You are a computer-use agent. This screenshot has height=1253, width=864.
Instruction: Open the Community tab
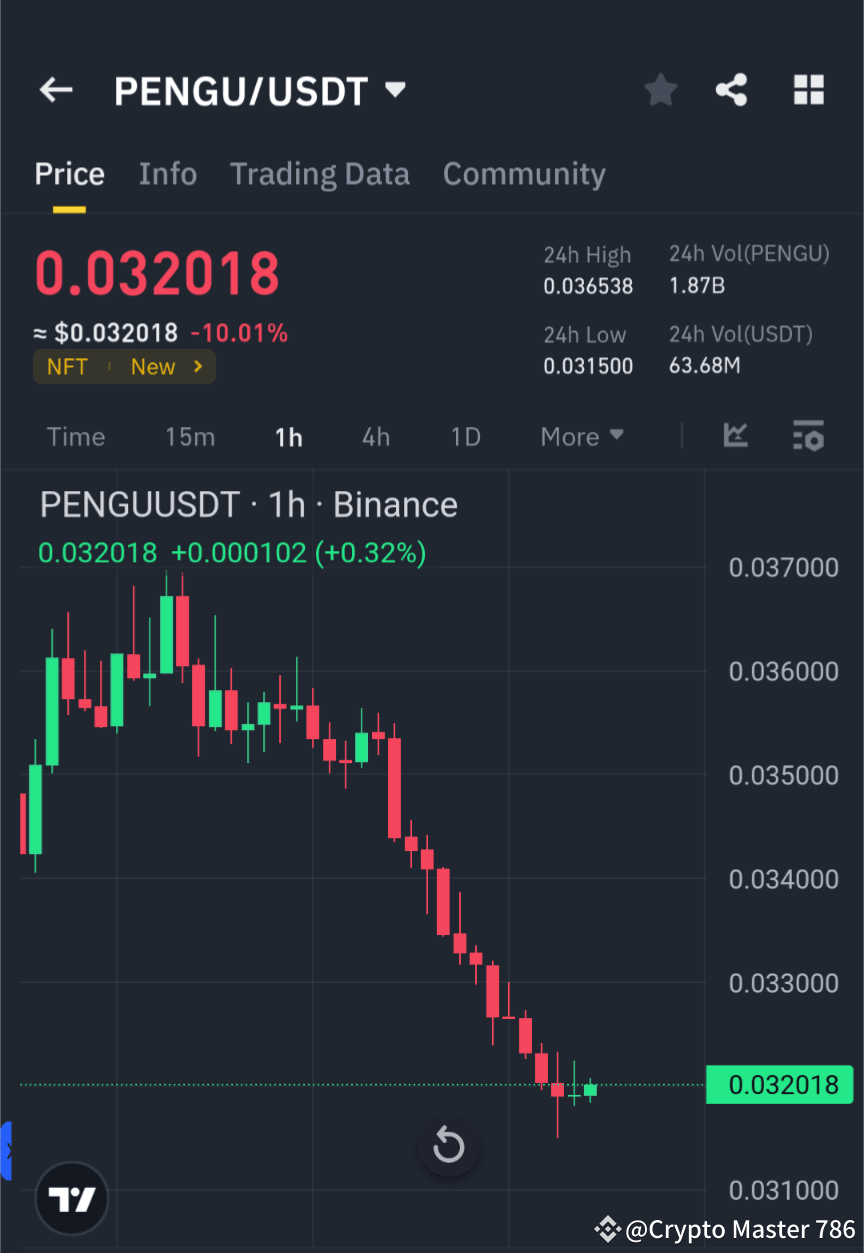(523, 174)
